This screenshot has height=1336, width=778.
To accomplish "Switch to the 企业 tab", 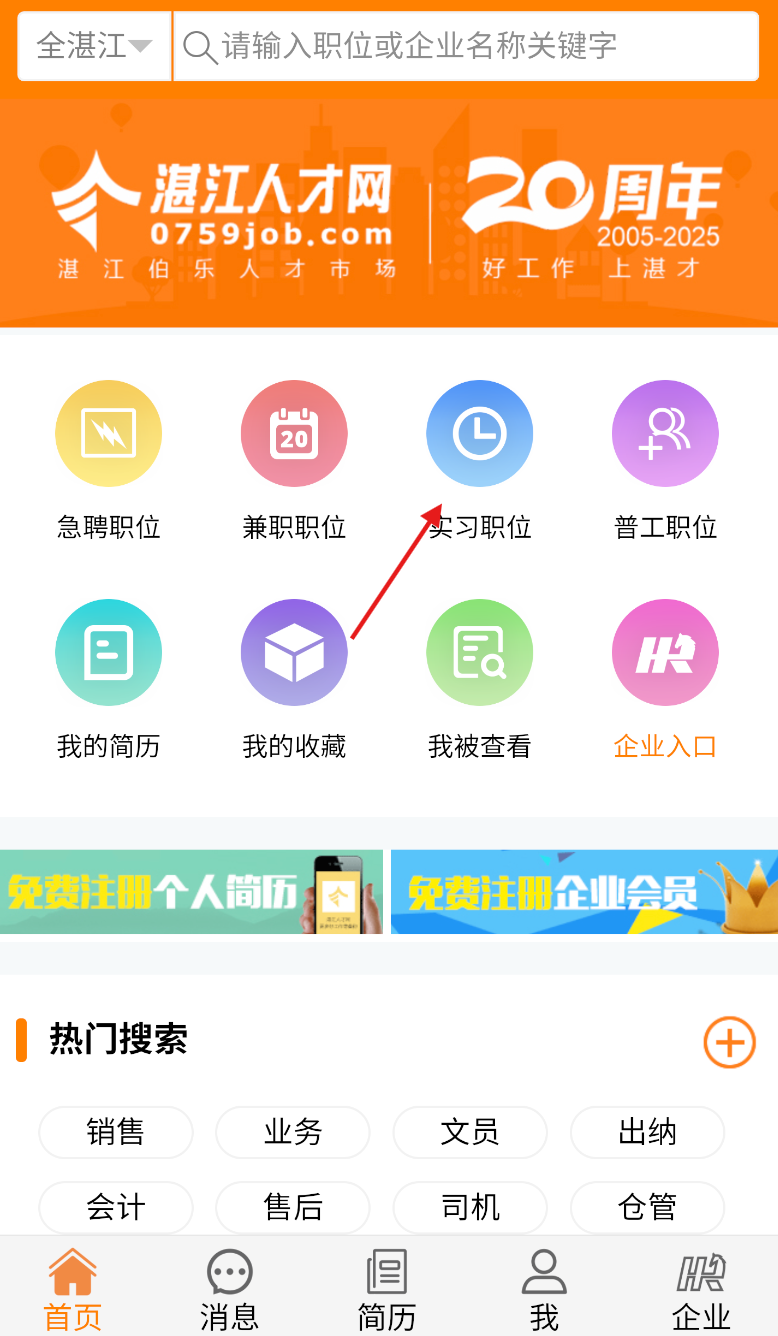I will [701, 1290].
